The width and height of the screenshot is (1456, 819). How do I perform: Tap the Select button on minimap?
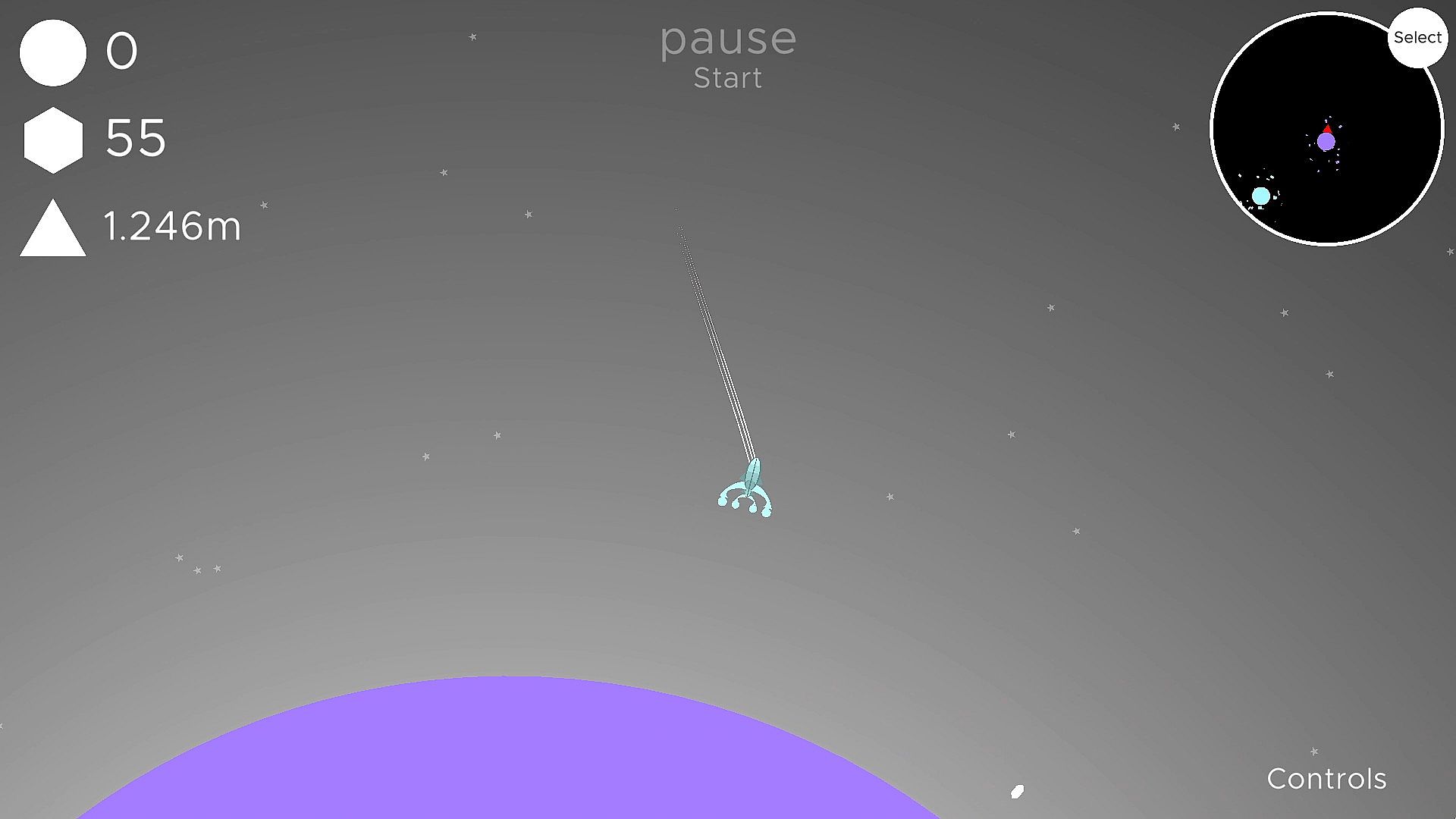click(x=1417, y=38)
